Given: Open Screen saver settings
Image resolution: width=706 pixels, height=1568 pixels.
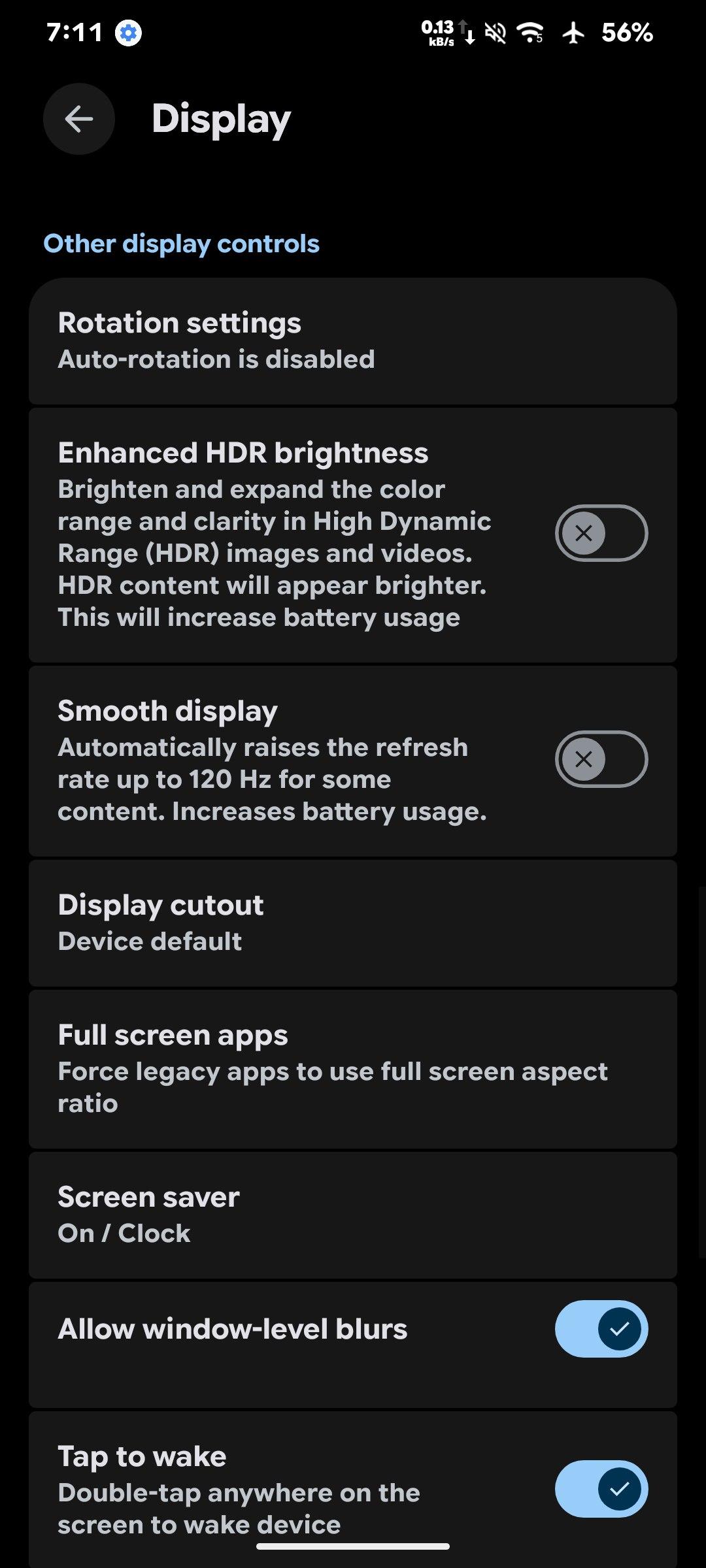Looking at the screenshot, I should pos(353,1215).
